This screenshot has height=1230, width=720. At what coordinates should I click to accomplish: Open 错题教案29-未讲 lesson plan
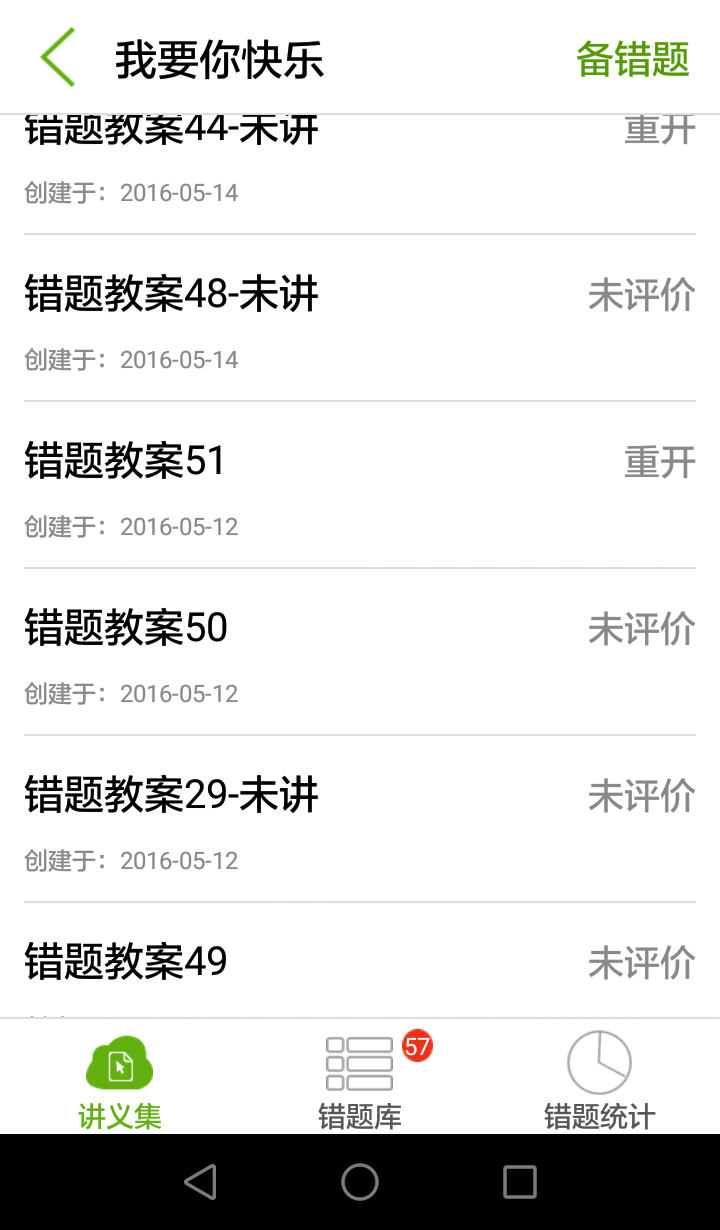point(172,796)
